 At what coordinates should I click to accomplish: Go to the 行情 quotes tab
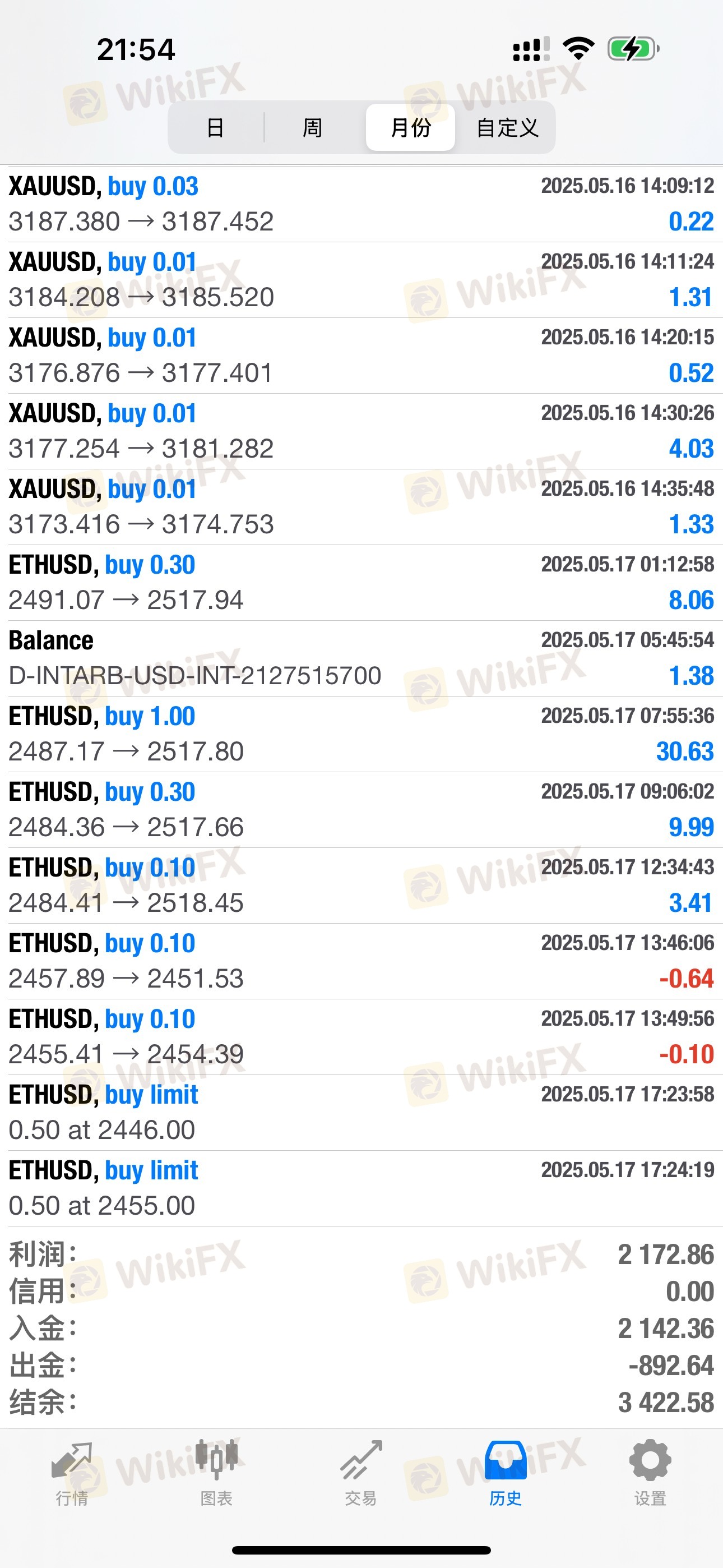coord(72,1473)
